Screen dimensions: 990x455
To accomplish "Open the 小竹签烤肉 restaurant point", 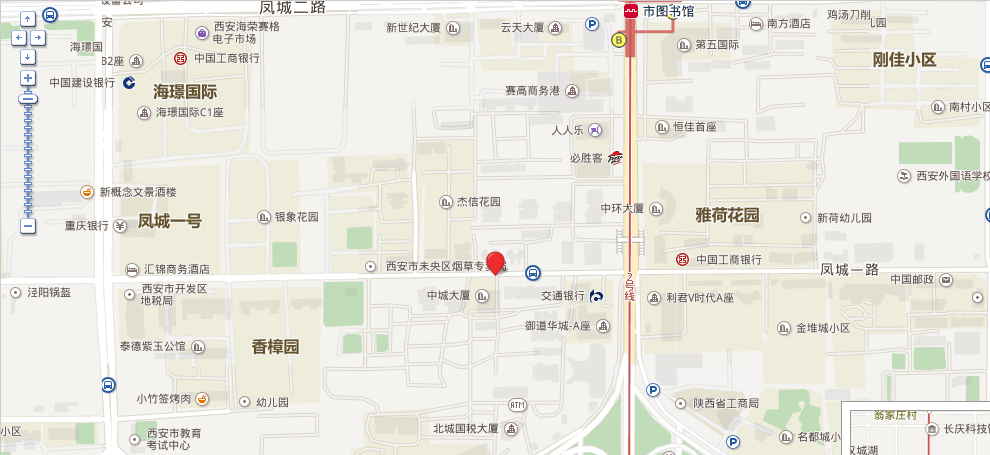I will 203,398.
